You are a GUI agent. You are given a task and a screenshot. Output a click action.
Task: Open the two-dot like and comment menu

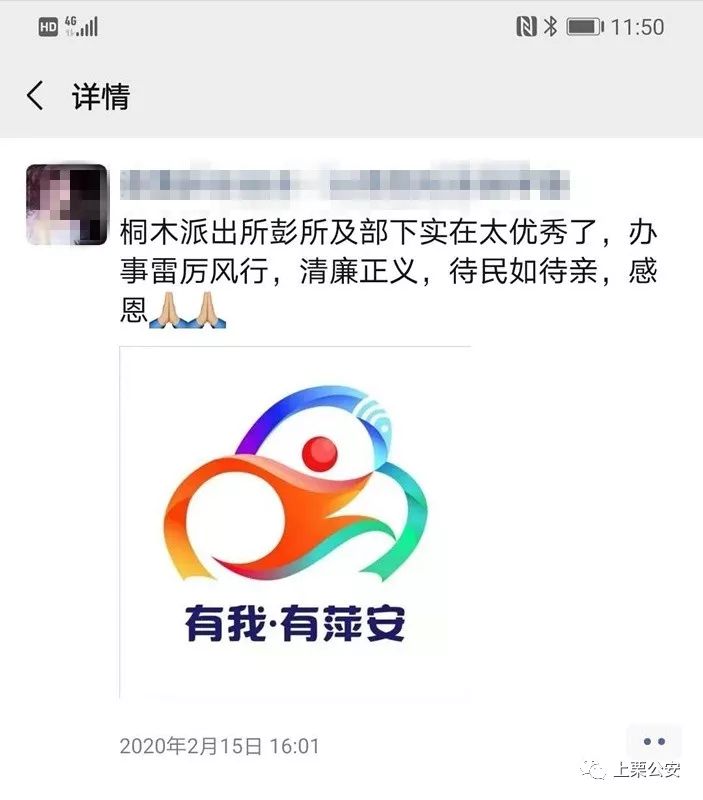[654, 741]
